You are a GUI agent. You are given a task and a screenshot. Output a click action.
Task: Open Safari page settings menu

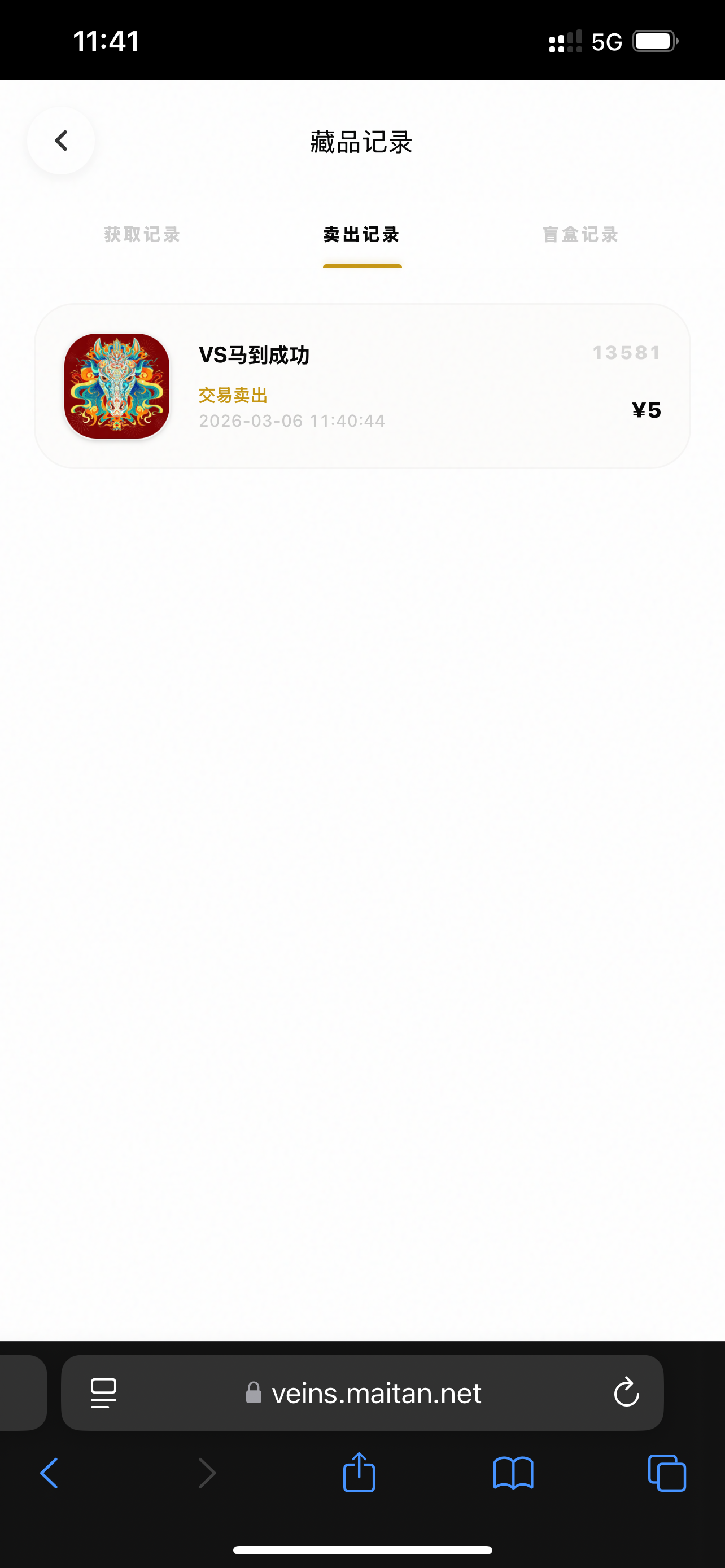[103, 1392]
